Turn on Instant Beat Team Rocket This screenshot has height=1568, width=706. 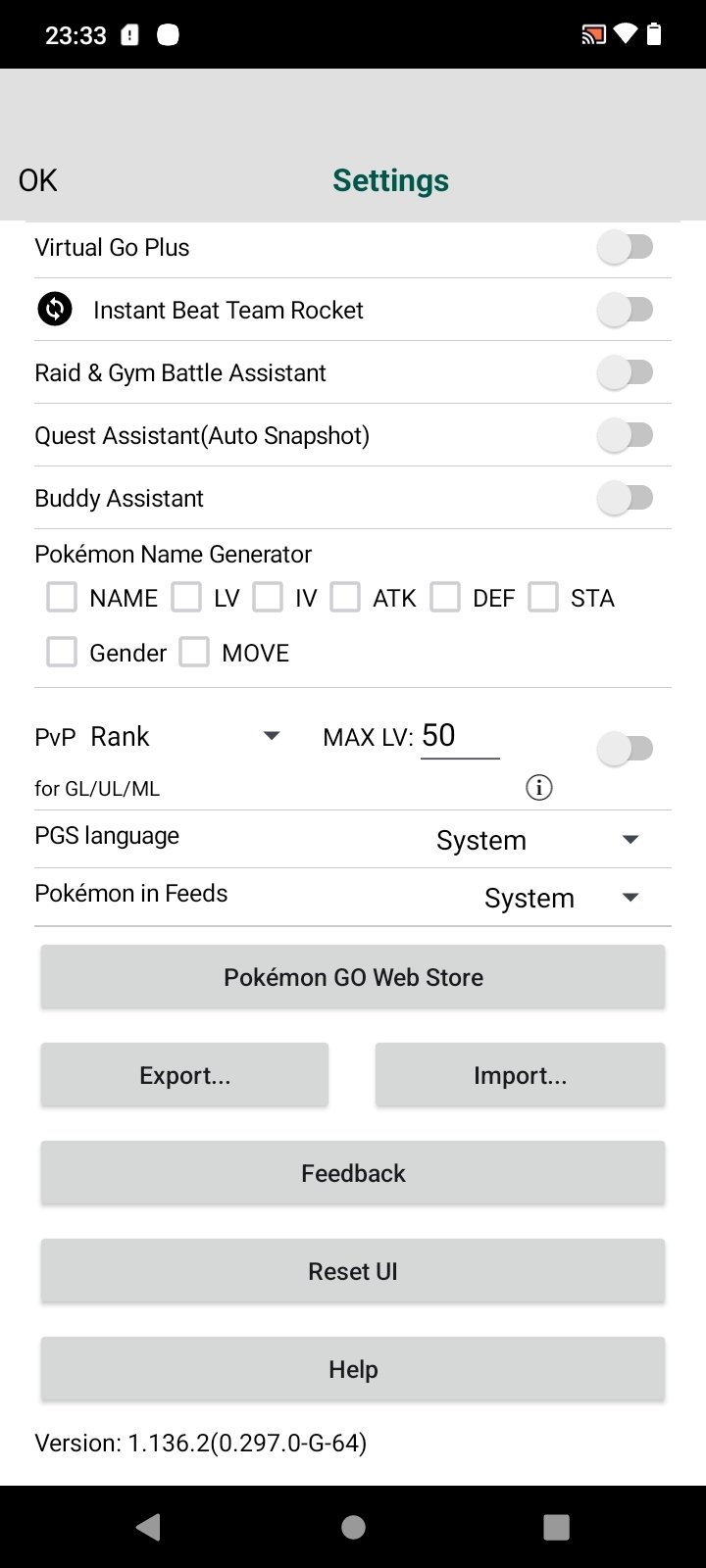click(x=626, y=310)
